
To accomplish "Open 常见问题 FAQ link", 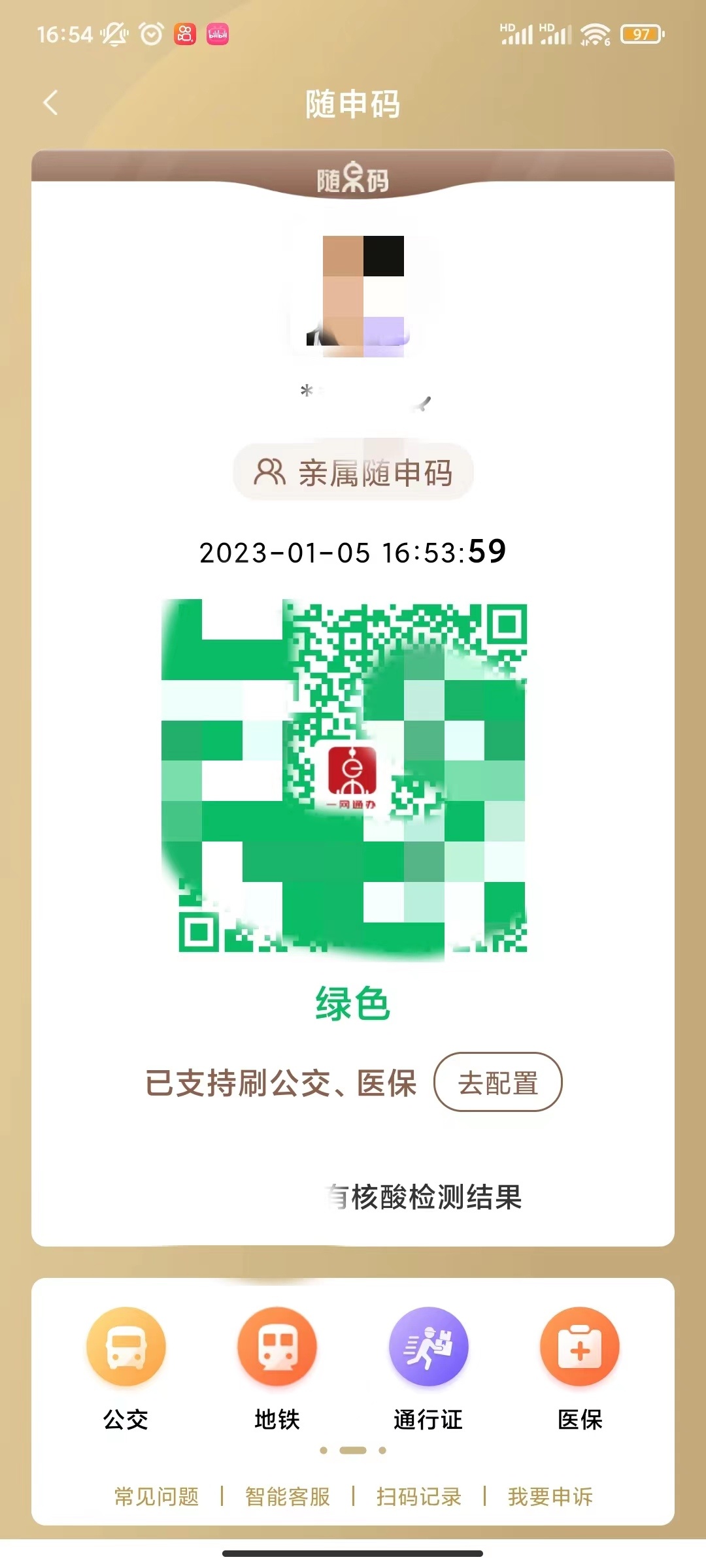I will (x=157, y=1496).
